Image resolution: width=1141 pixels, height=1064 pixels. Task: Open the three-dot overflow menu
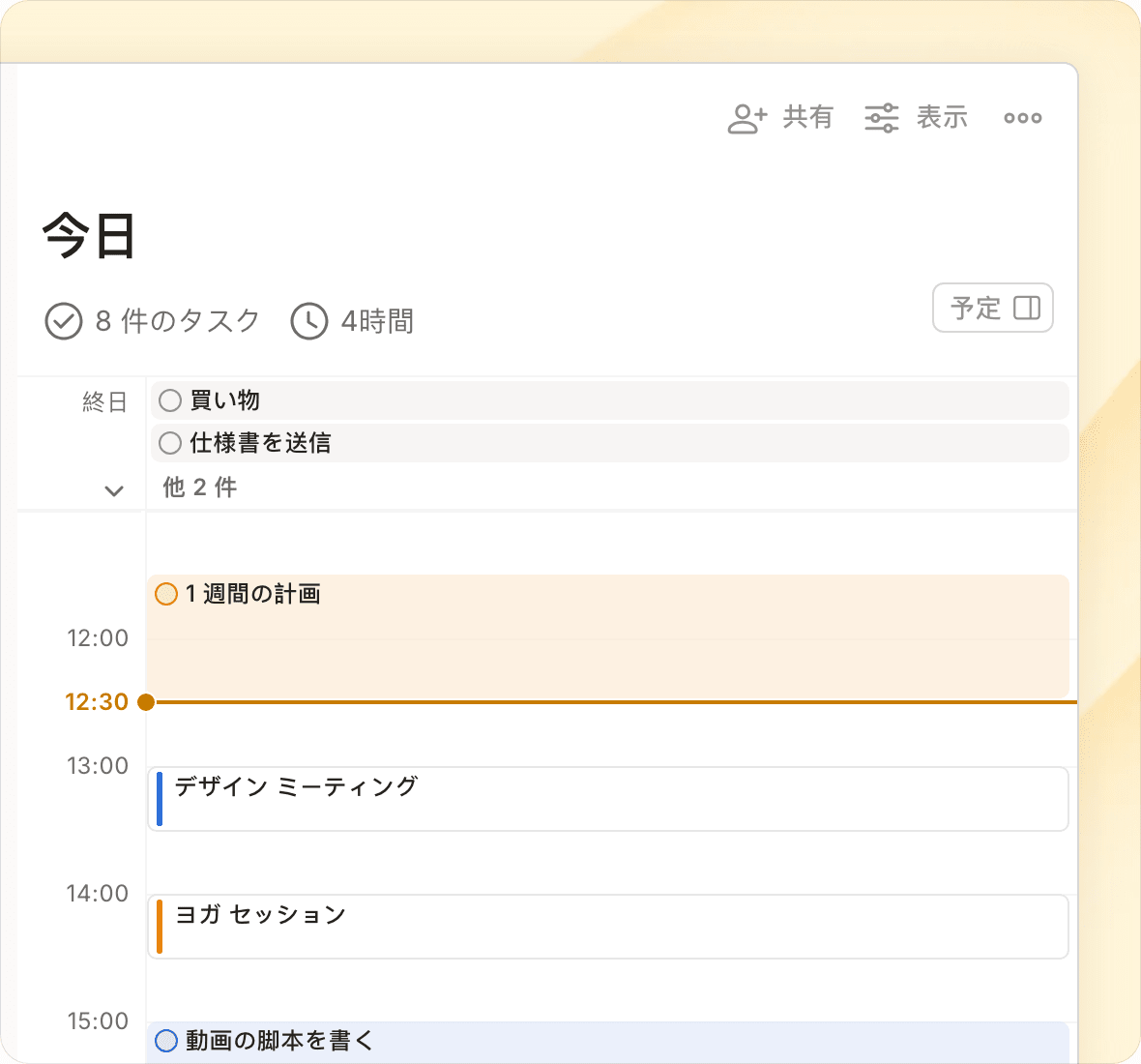[1022, 118]
